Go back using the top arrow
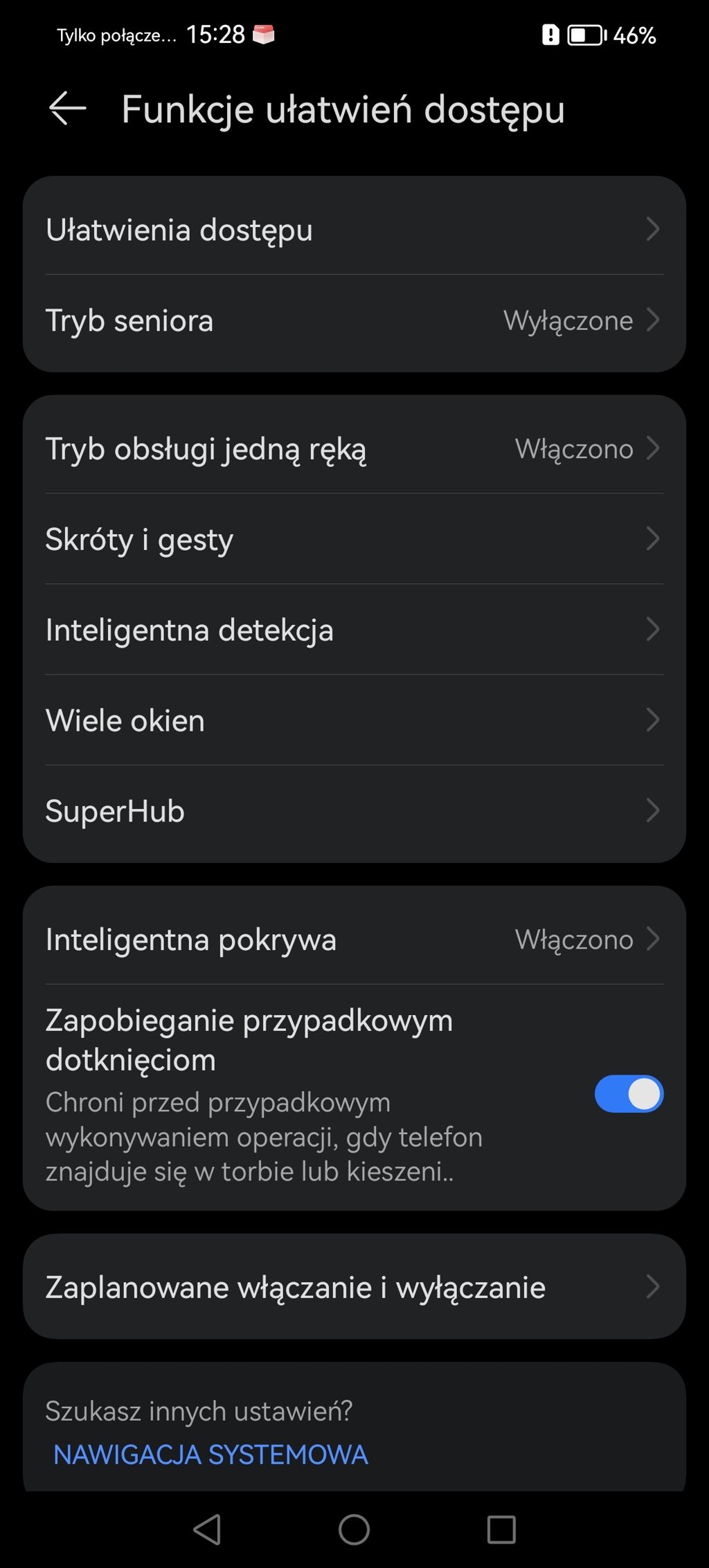 click(67, 109)
